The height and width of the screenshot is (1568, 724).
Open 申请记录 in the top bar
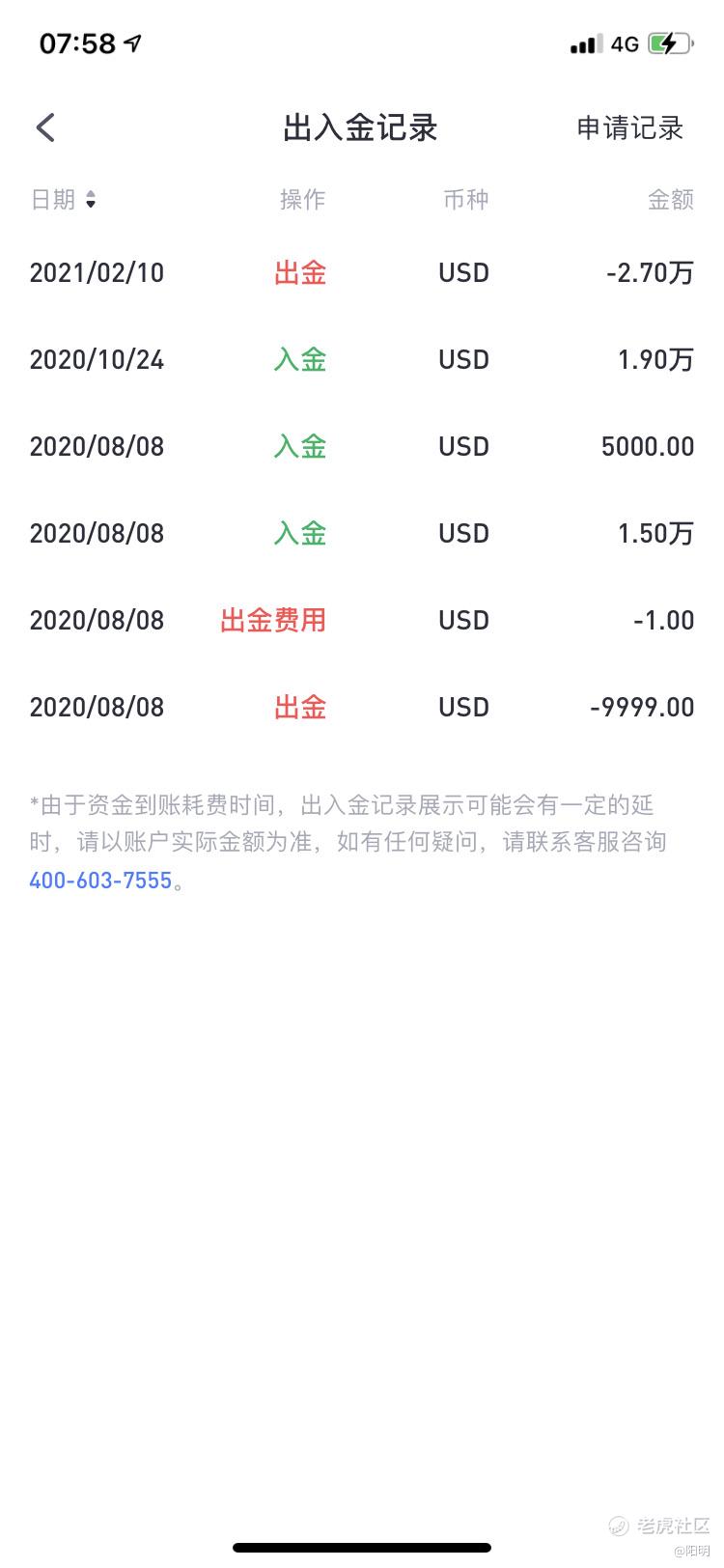pos(629,128)
